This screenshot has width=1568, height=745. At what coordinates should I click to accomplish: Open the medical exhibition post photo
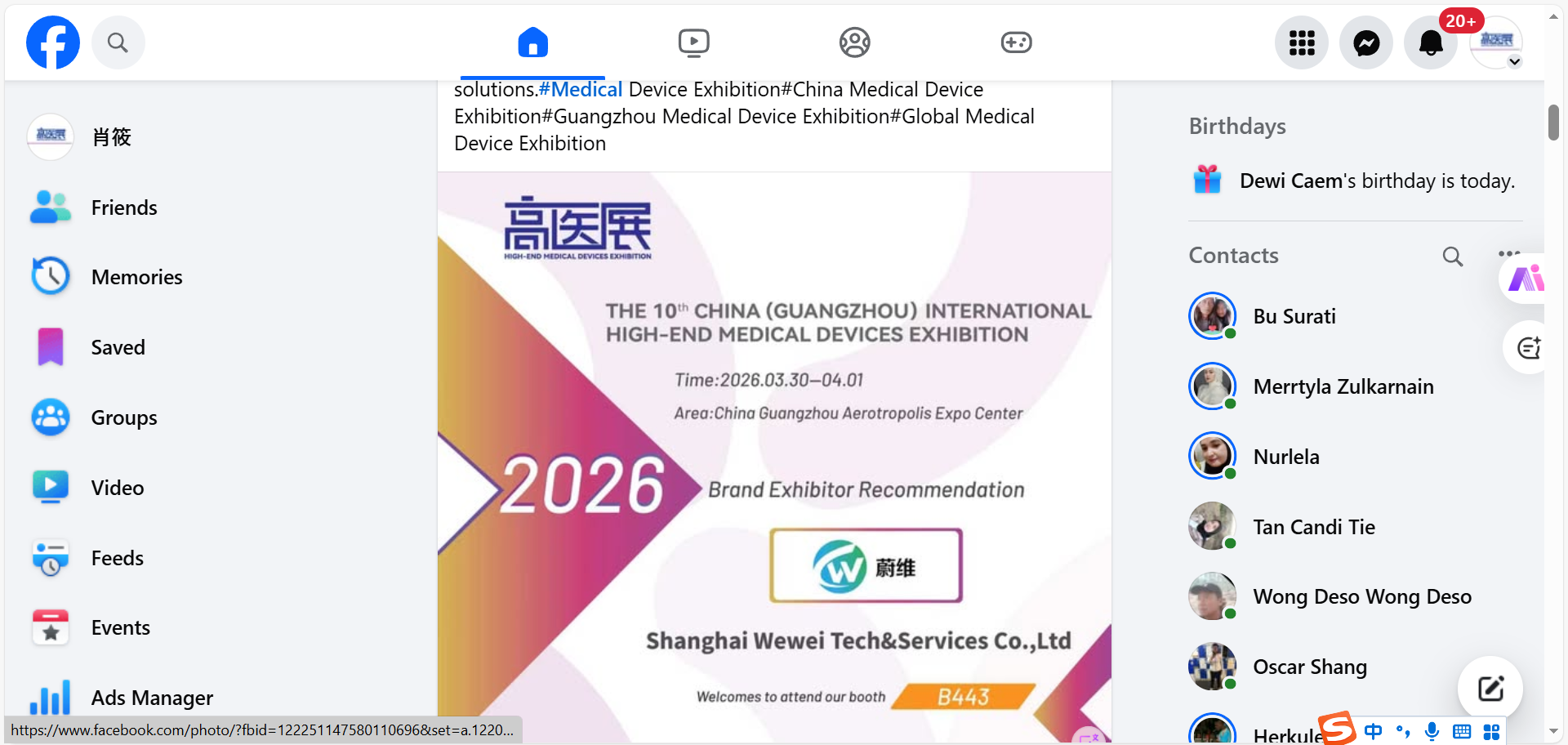(774, 457)
